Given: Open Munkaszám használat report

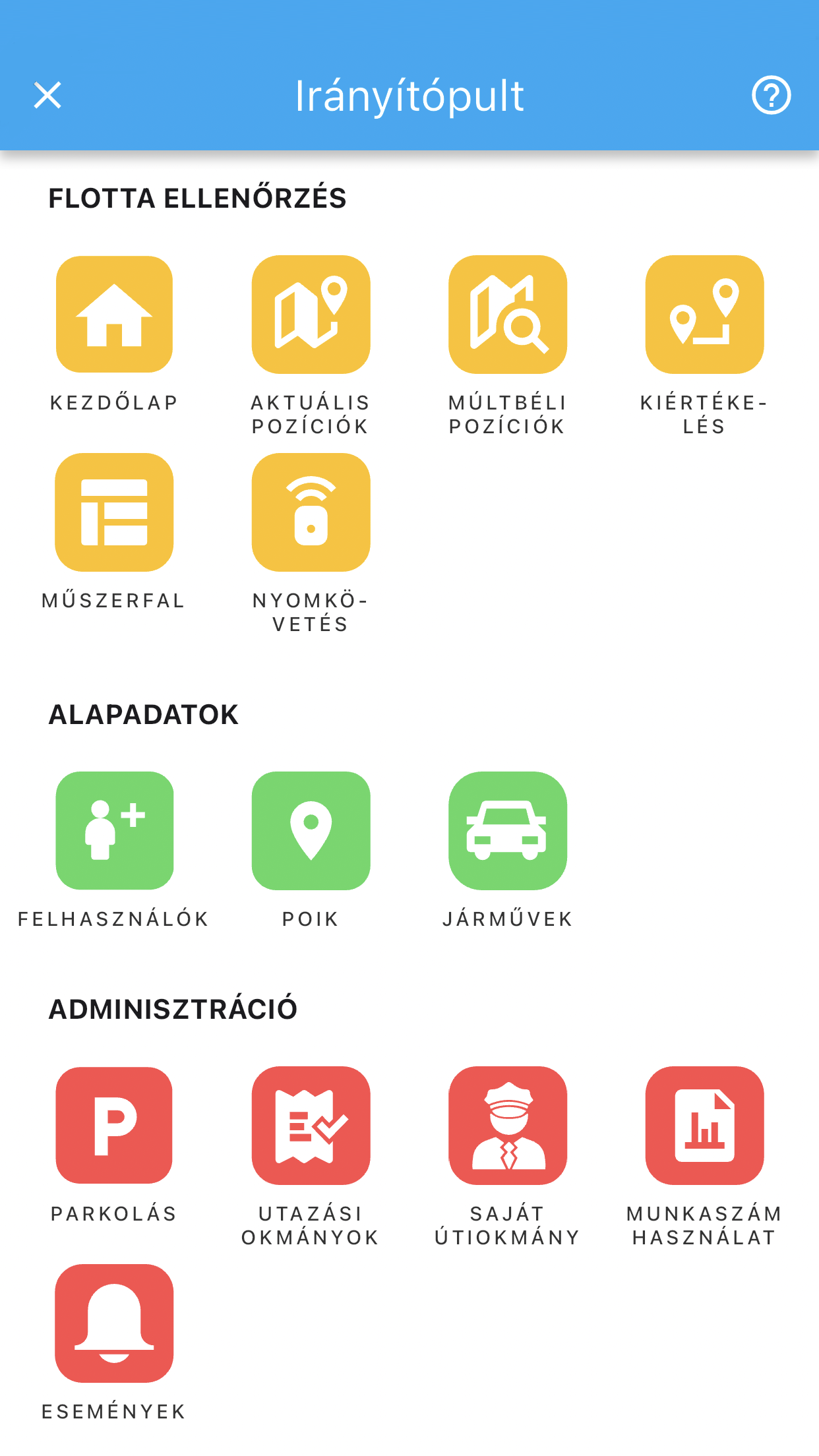Looking at the screenshot, I should click(704, 1125).
